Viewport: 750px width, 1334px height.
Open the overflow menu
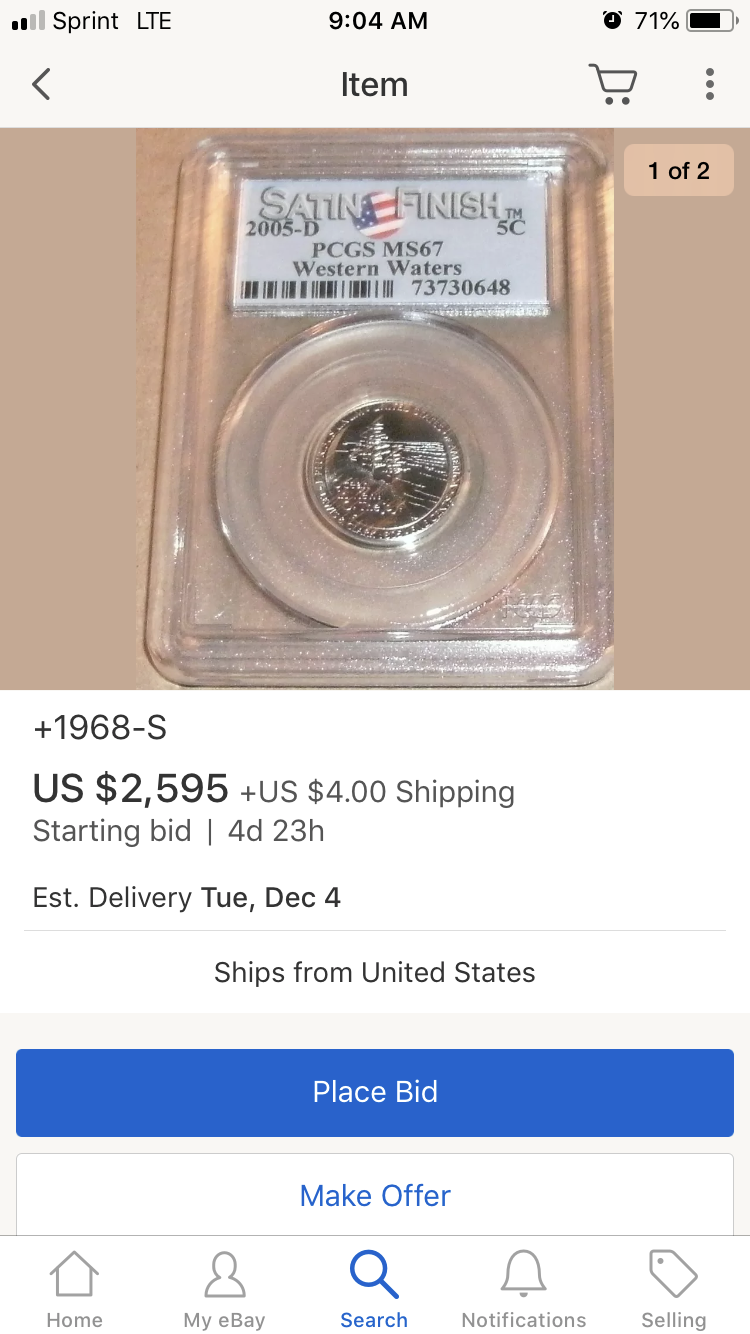[709, 85]
